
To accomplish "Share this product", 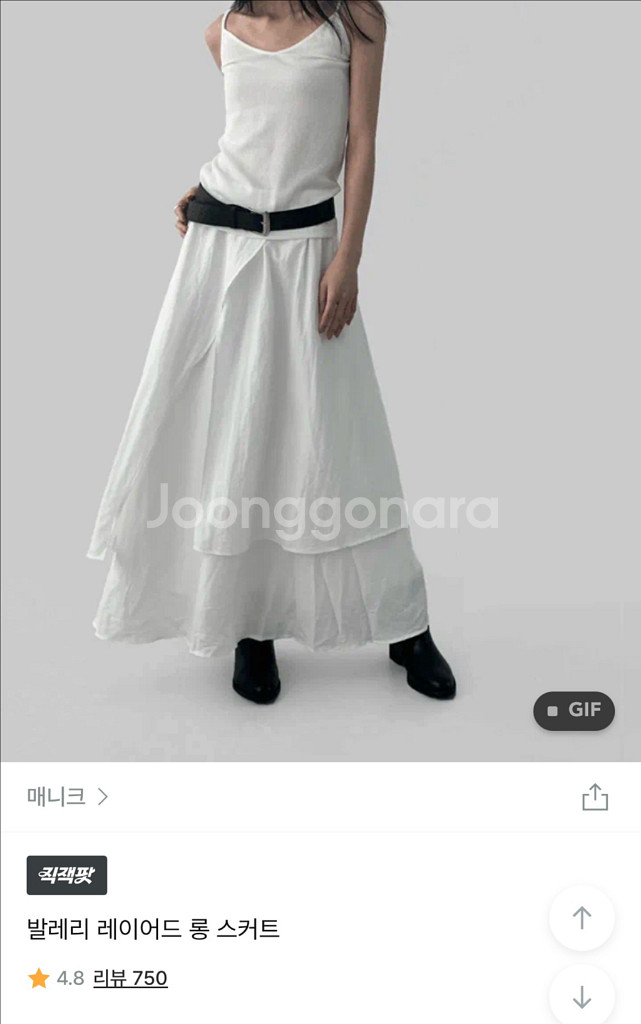I will coord(595,797).
